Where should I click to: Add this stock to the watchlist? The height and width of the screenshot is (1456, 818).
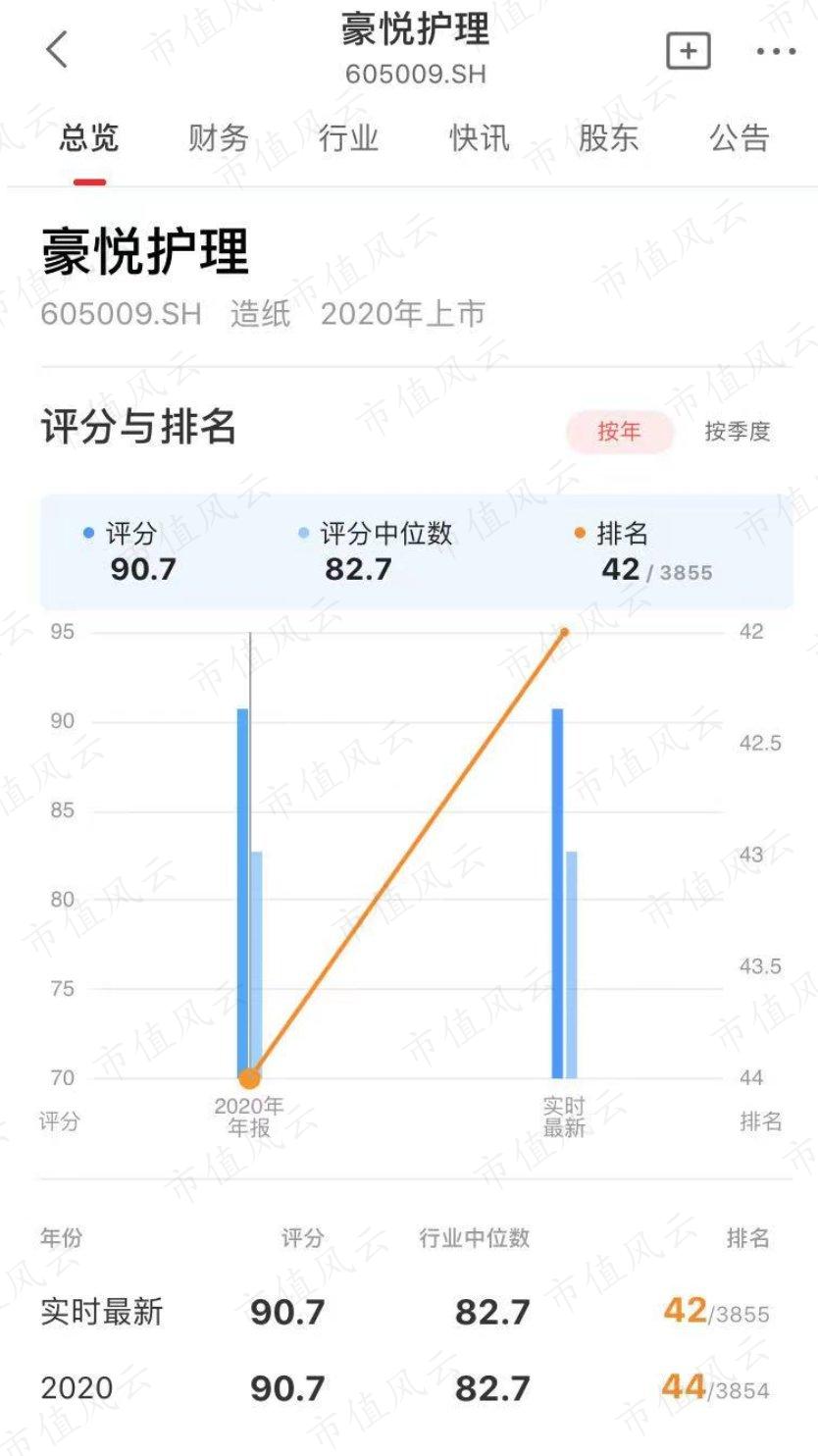[x=689, y=50]
